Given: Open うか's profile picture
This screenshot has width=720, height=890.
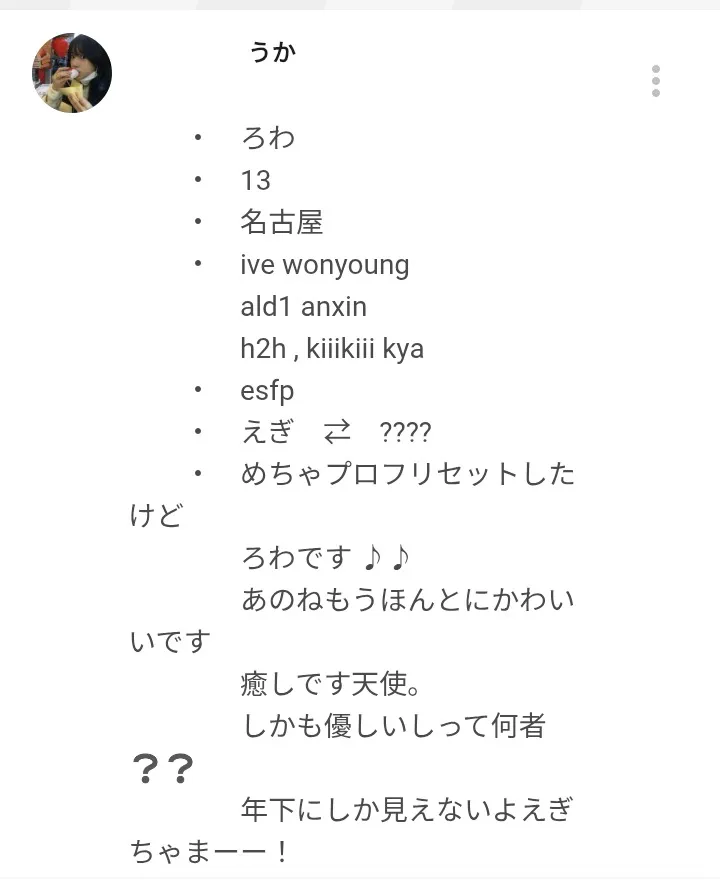Looking at the screenshot, I should coord(72,73).
